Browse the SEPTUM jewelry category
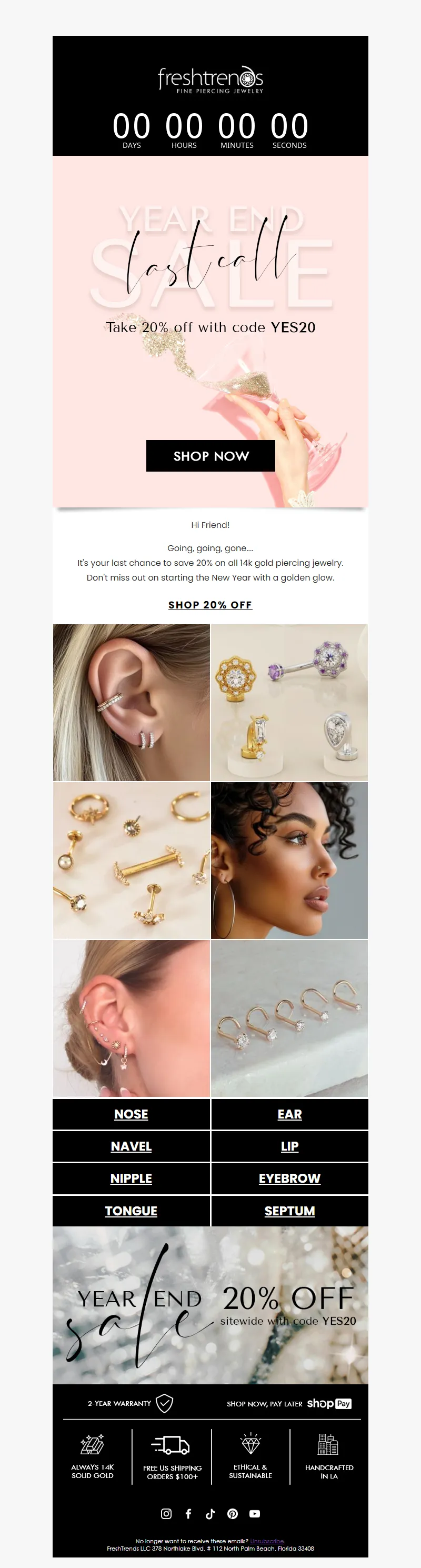Viewport: 421px width, 1568px height. point(289,1211)
